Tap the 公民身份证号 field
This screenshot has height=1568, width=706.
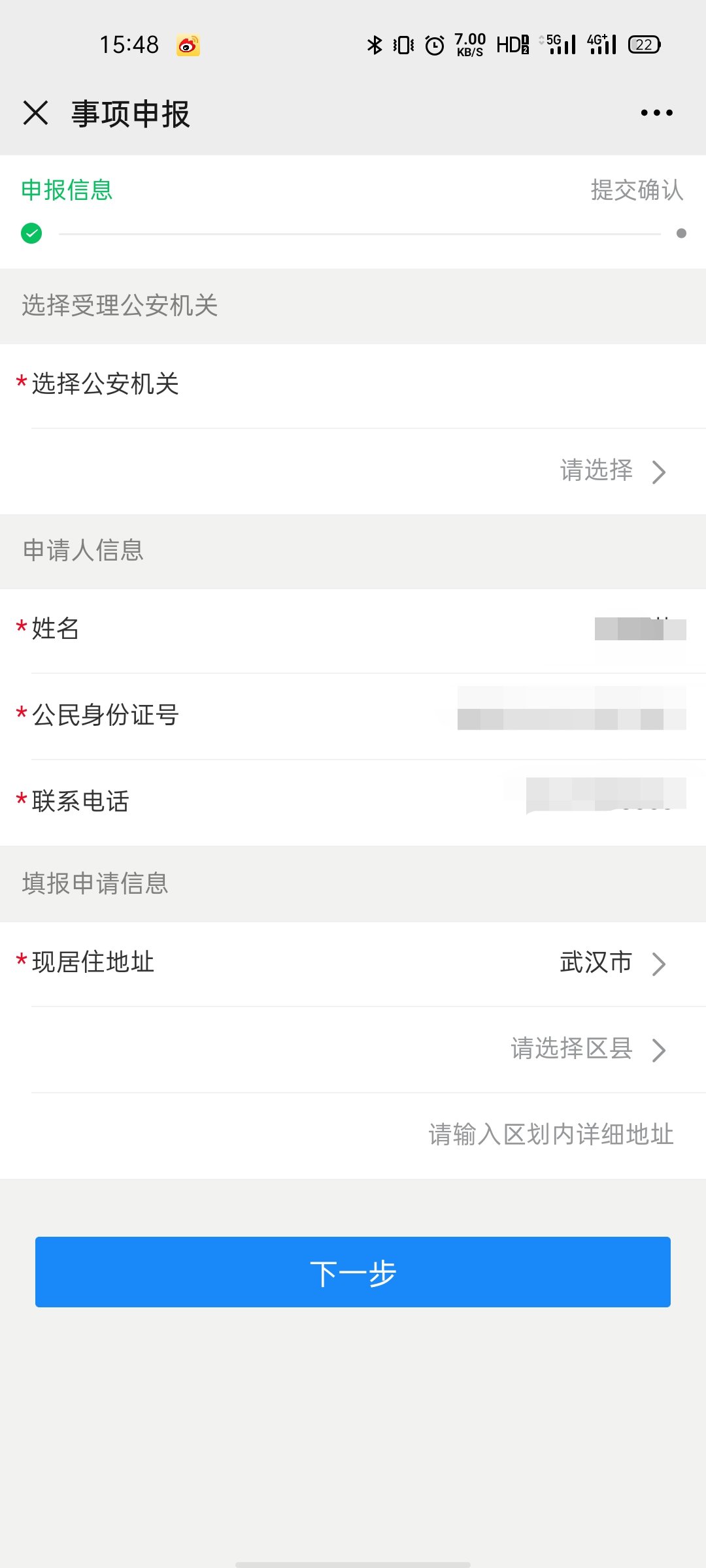click(x=353, y=715)
